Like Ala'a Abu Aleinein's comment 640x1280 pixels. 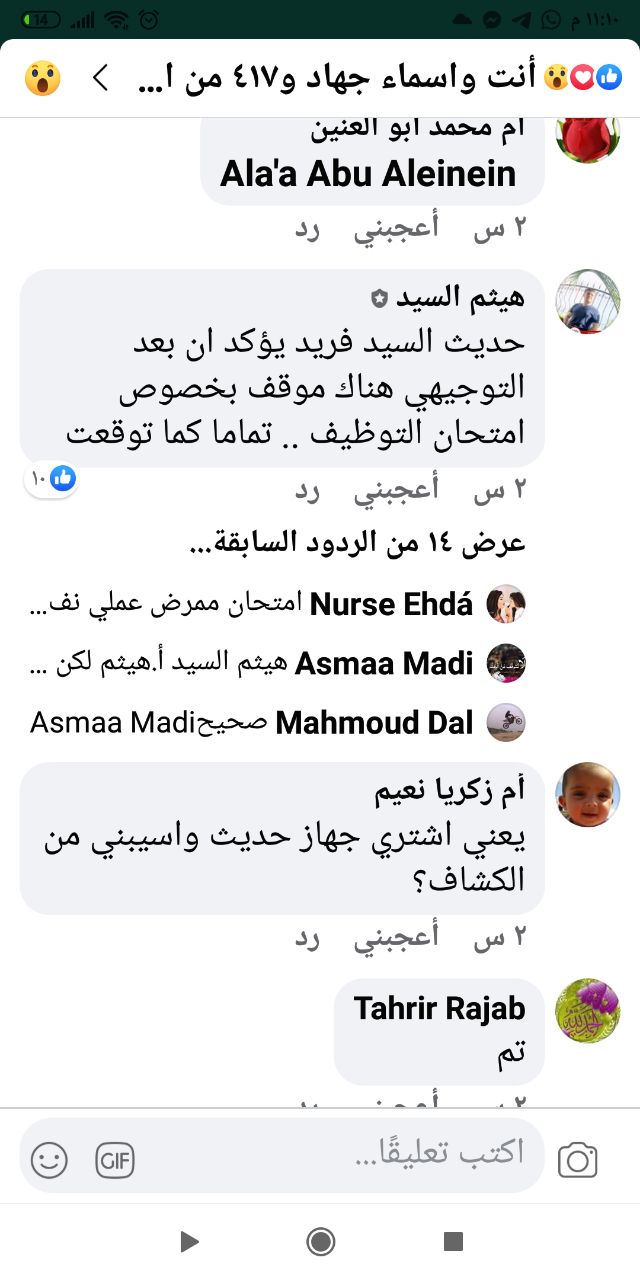410,229
